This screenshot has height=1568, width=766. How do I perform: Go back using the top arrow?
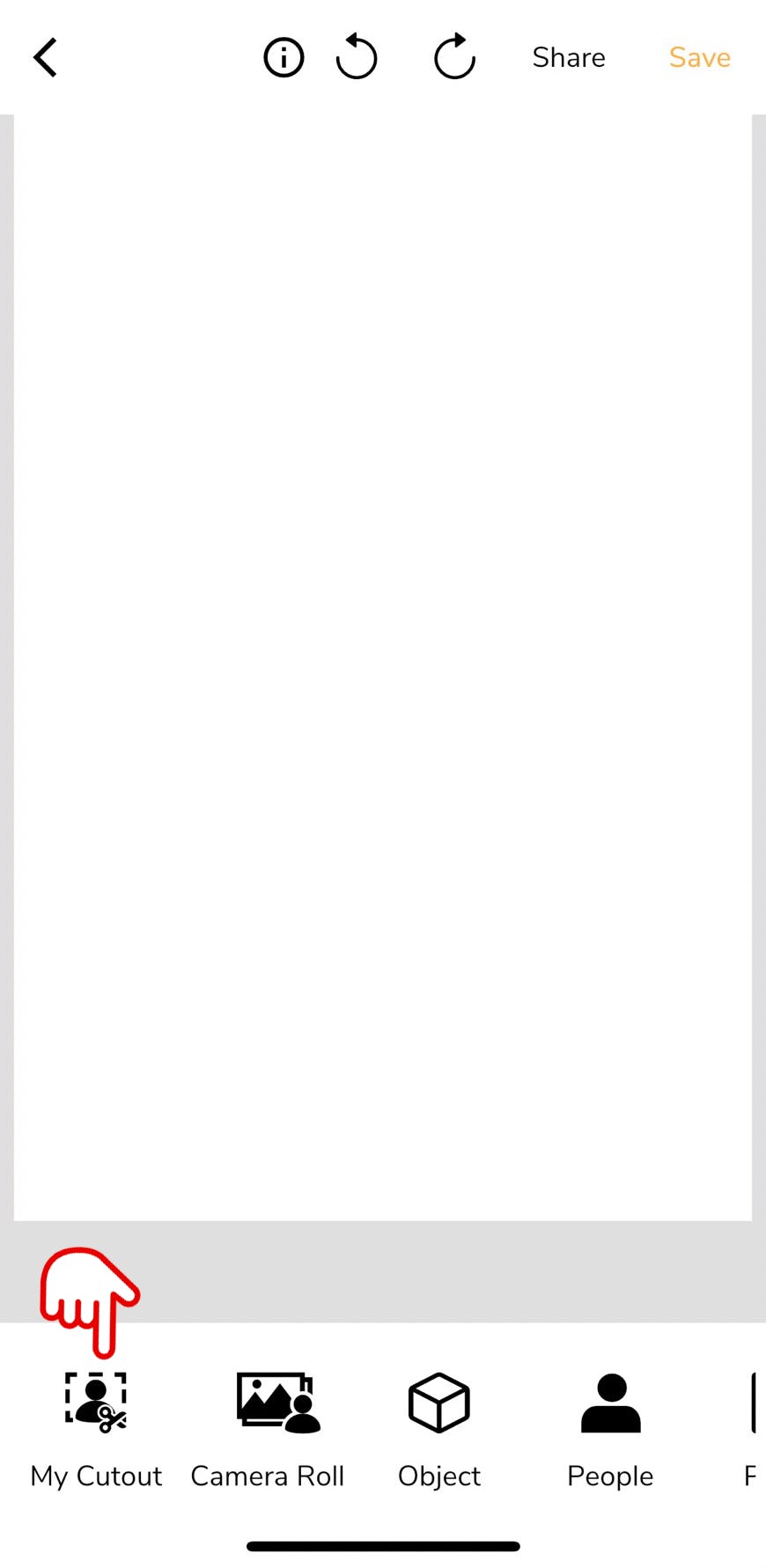(45, 58)
